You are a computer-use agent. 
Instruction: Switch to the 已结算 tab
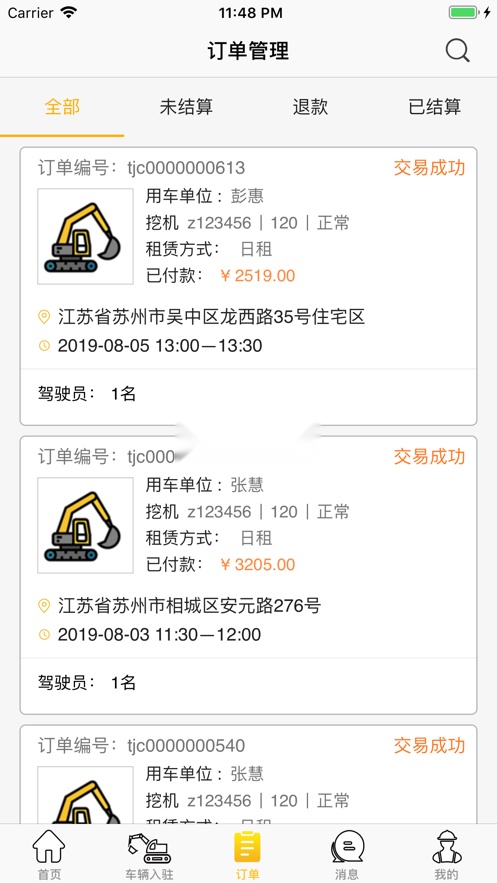(x=435, y=106)
